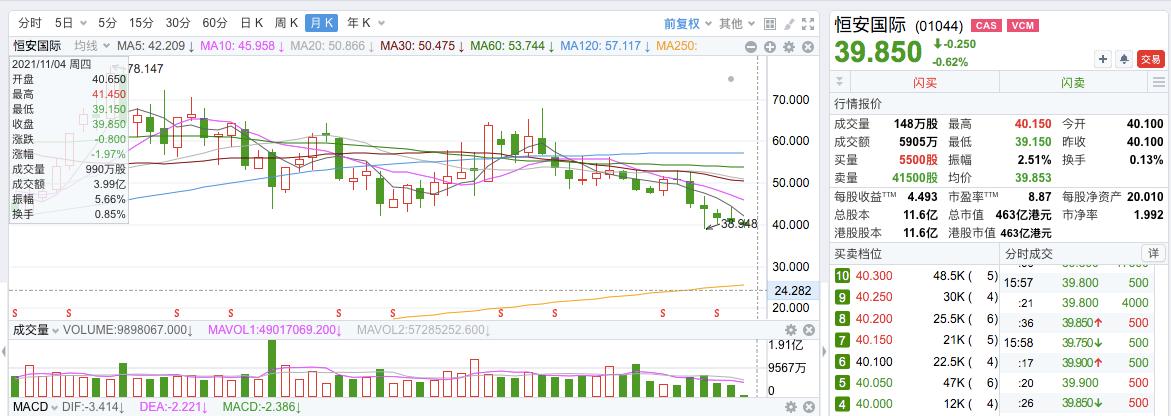Switch to the 闪卖 tab

[1072, 82]
